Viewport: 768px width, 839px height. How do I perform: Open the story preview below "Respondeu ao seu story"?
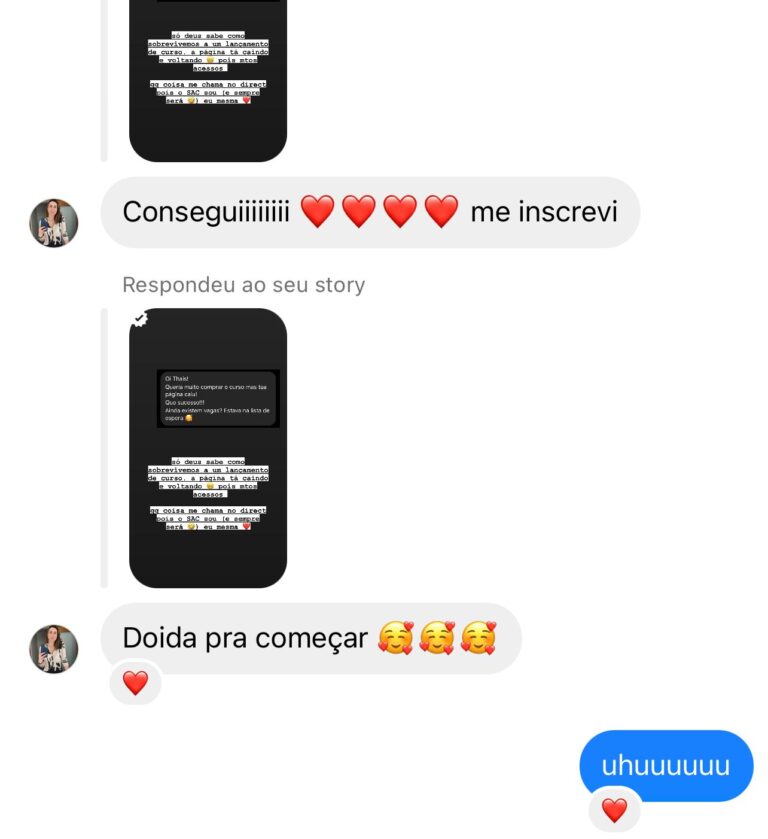[208, 447]
